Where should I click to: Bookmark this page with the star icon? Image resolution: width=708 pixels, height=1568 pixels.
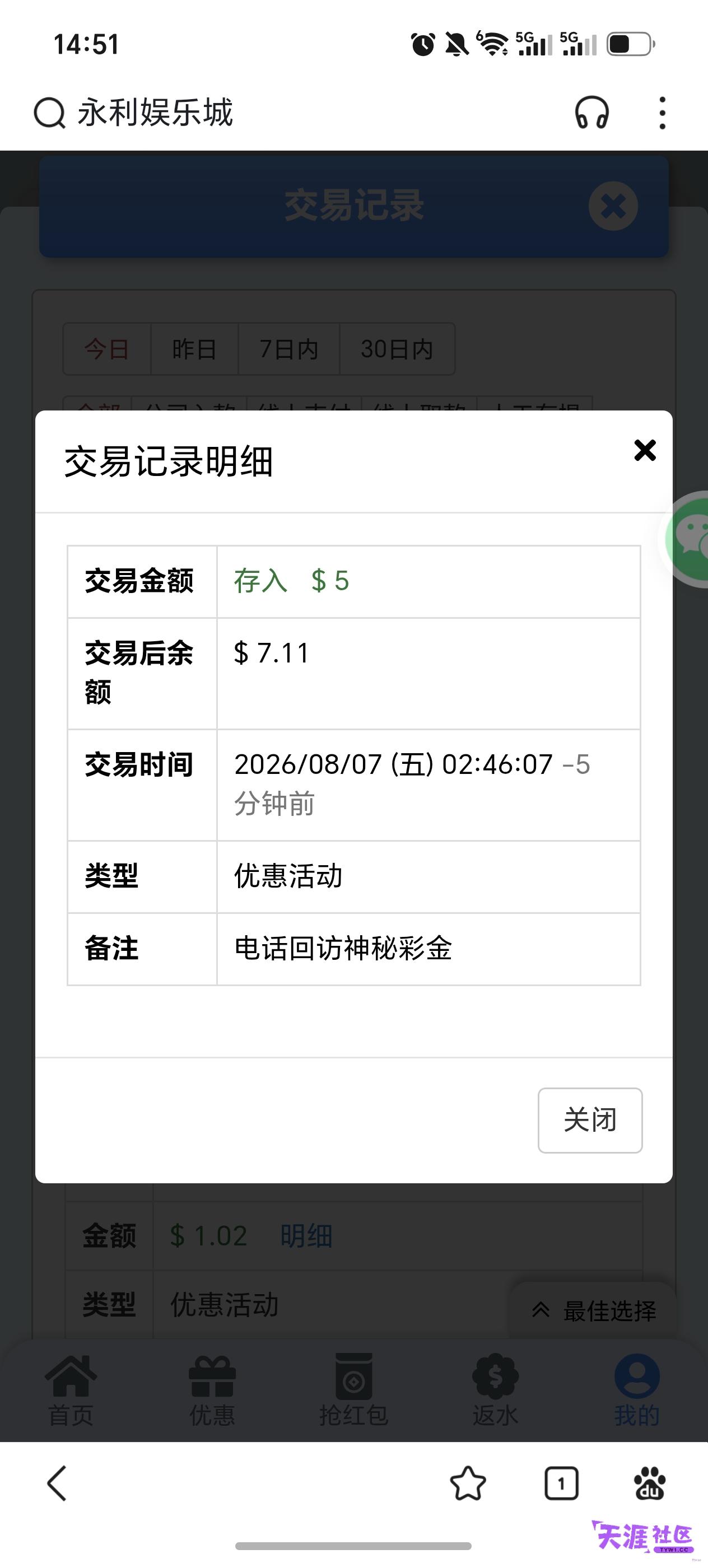468,1483
